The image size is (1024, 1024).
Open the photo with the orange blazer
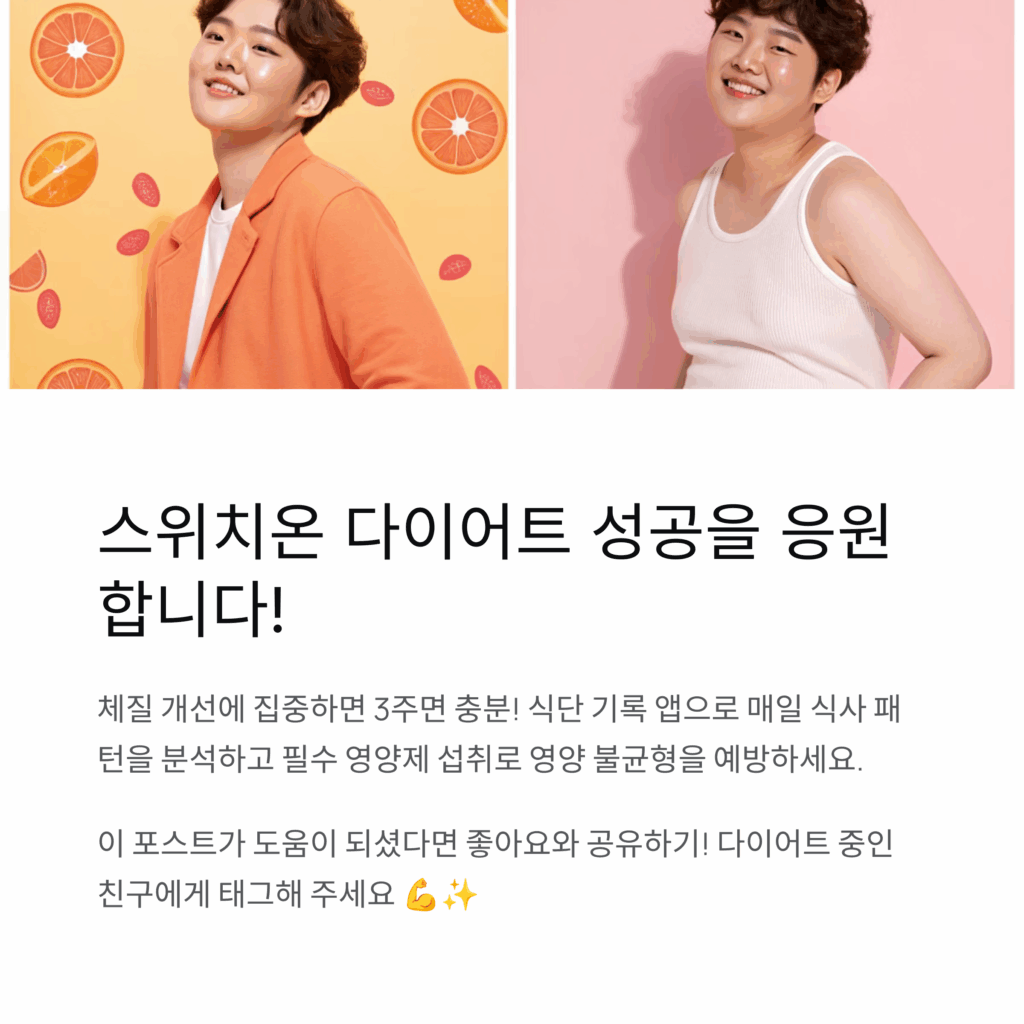click(x=259, y=194)
